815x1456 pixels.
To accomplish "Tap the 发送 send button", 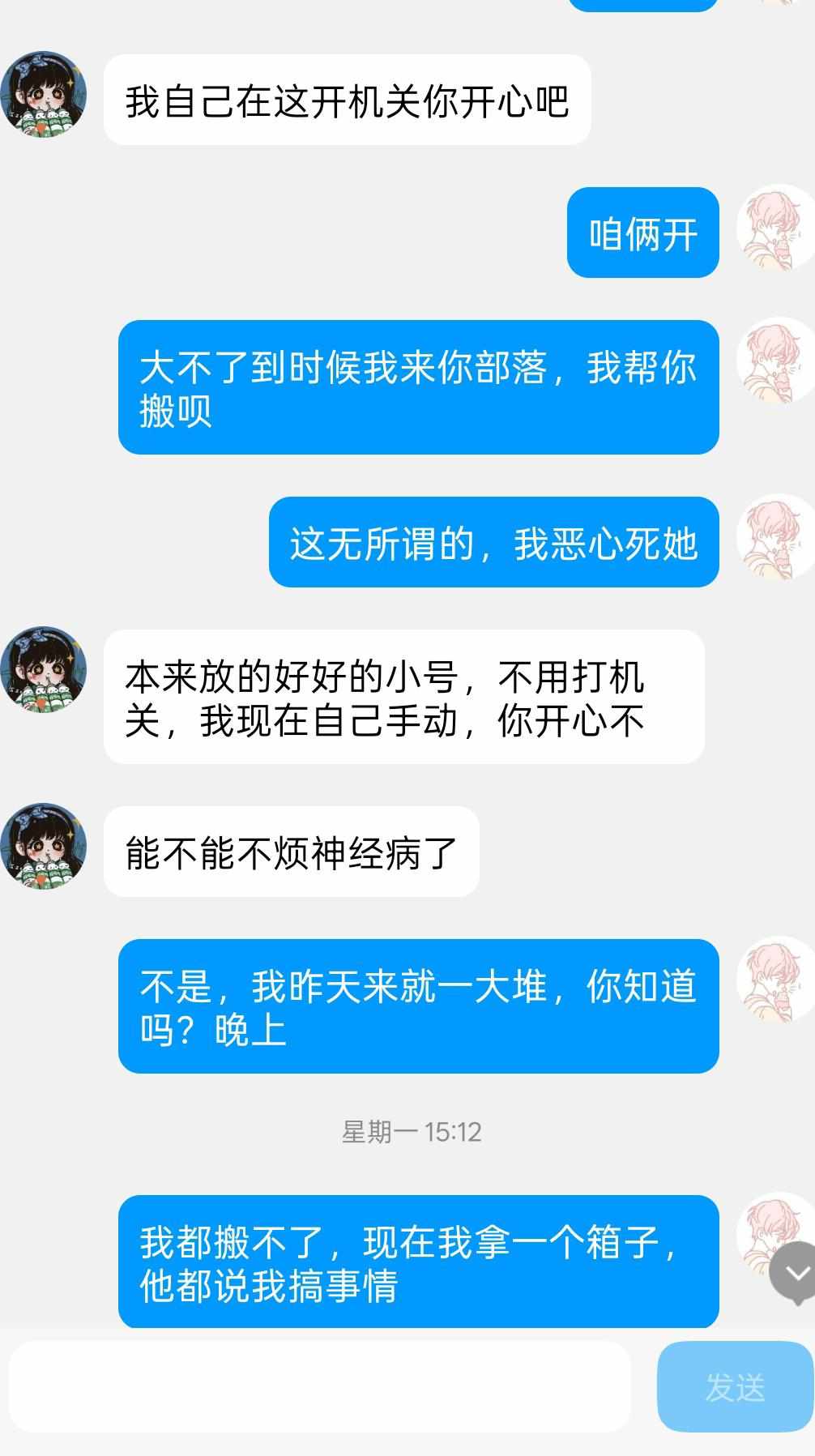I will click(x=734, y=1386).
